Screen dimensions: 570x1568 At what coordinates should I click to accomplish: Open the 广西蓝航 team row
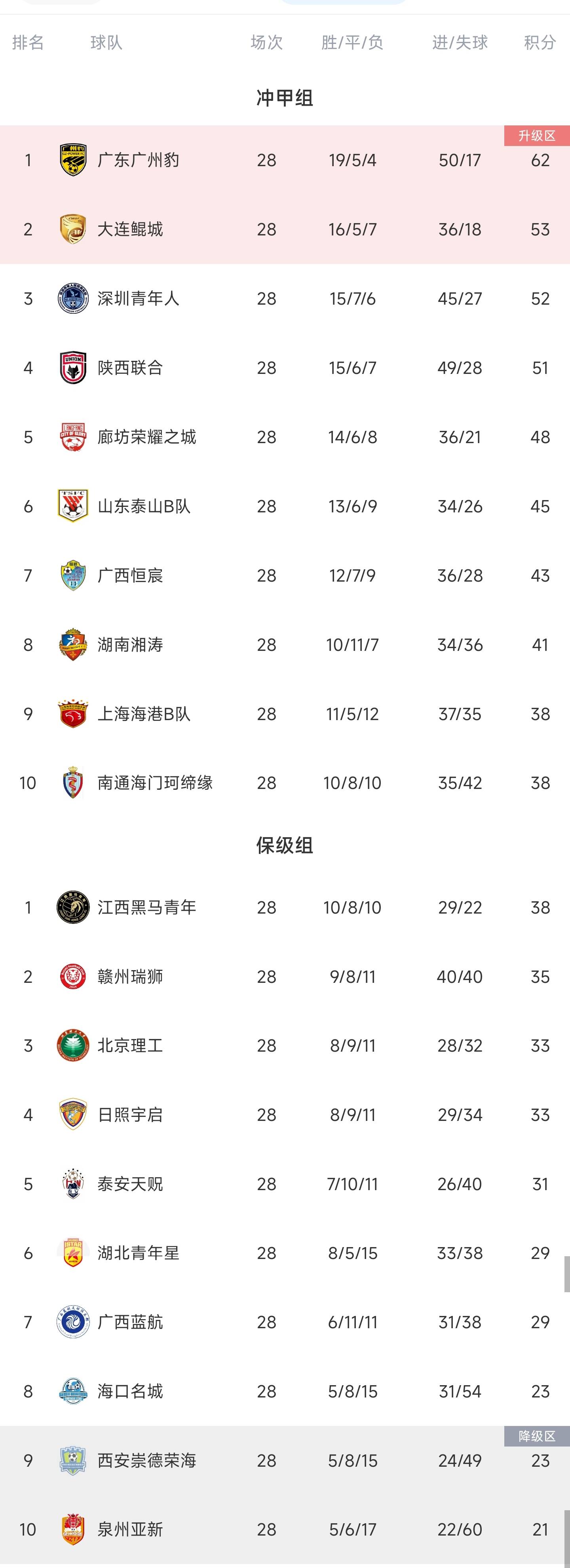click(130, 1322)
